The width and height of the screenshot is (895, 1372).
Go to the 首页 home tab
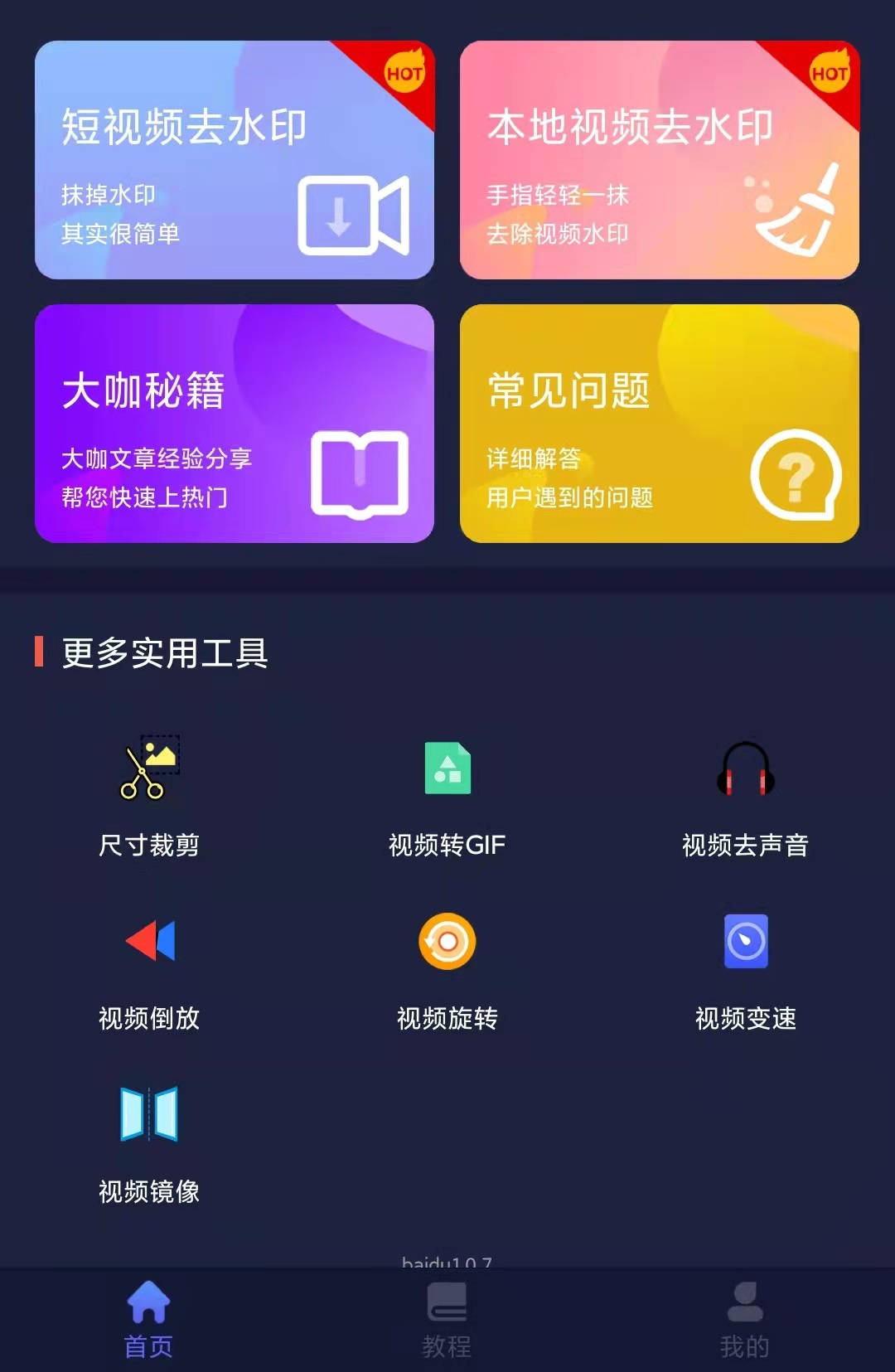[149, 1320]
